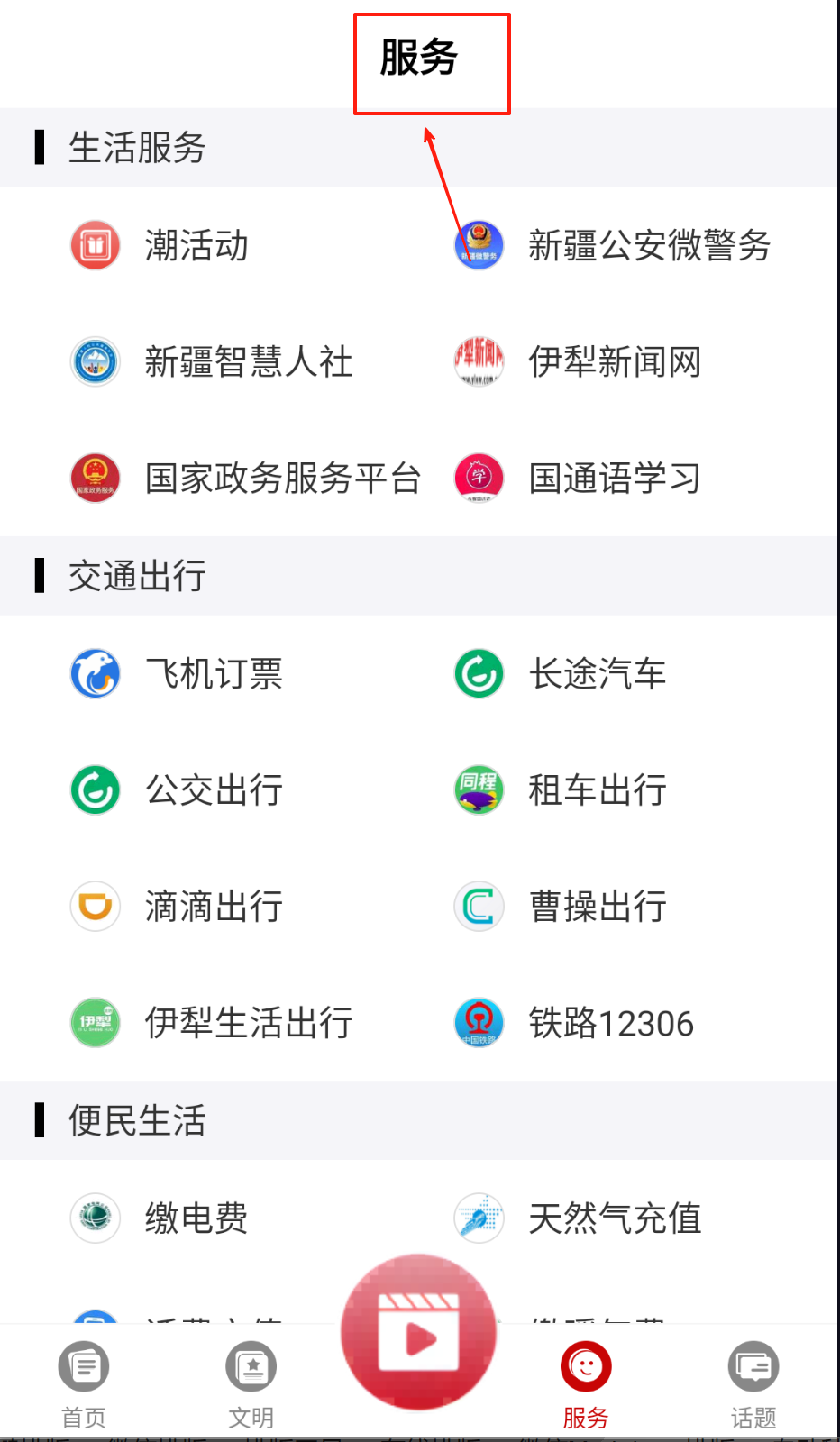Viewport: 840px width, 1442px height.
Task: Tap 飞机订票 to book flights
Action: [x=178, y=673]
